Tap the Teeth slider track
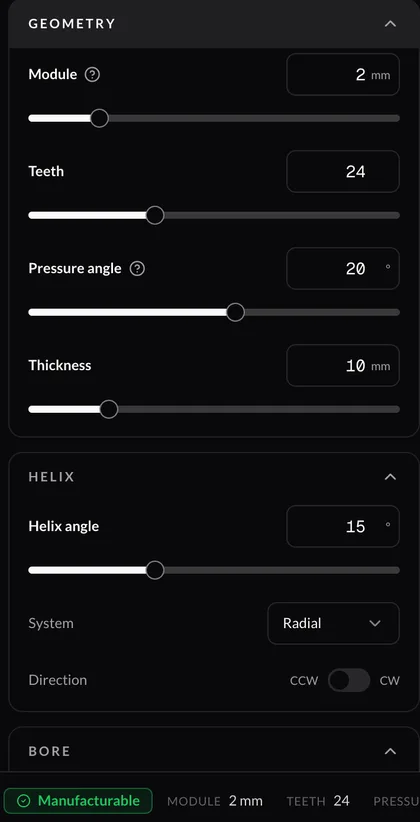Screen dimensions: 420x822 (214, 215)
